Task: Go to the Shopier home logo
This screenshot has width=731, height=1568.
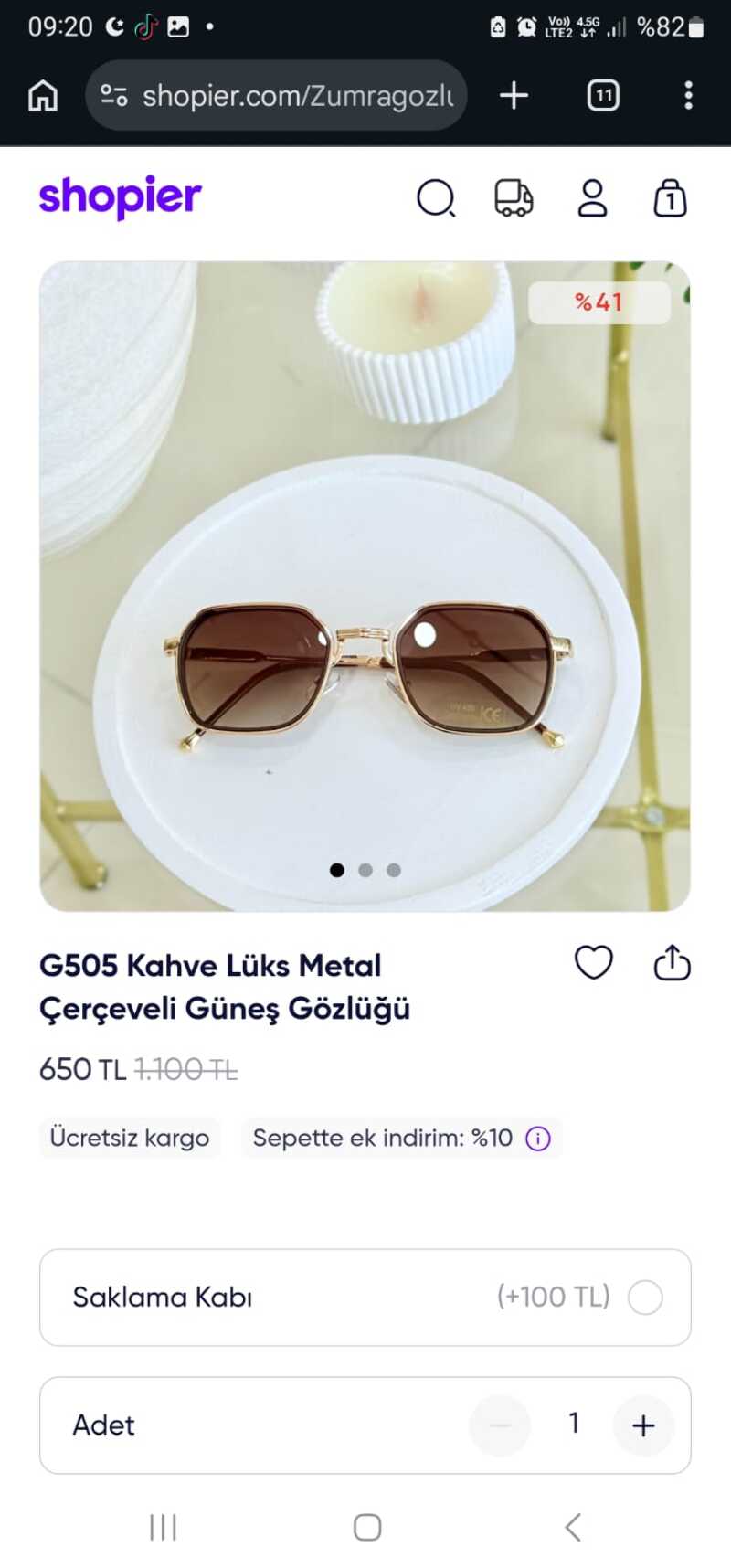Action: pyautogui.click(x=120, y=197)
